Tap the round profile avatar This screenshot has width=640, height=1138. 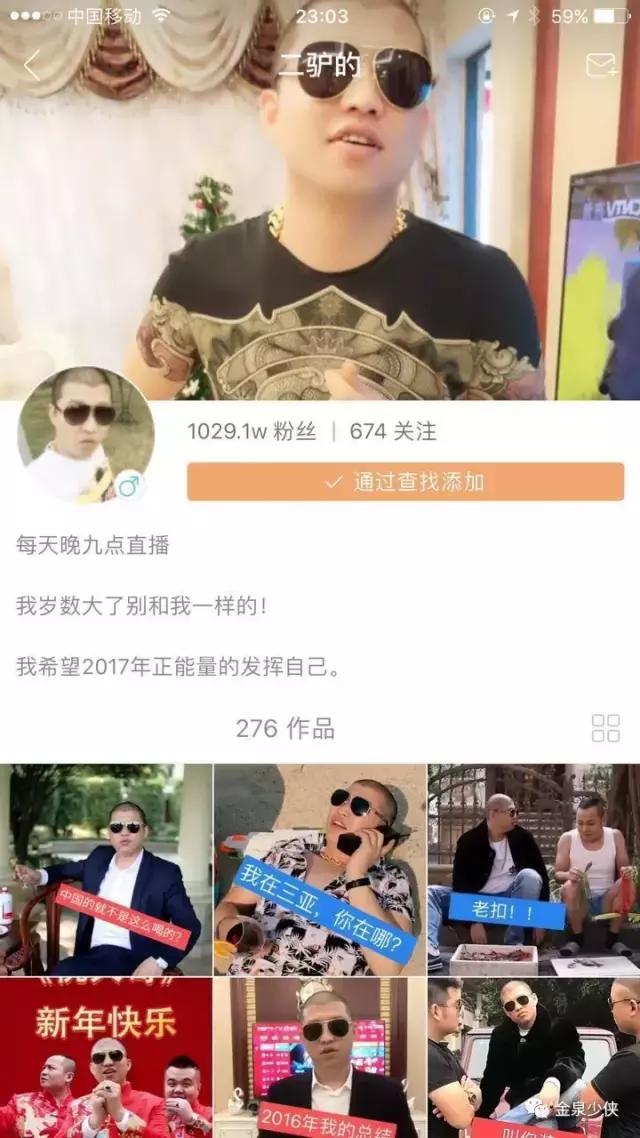86,436
